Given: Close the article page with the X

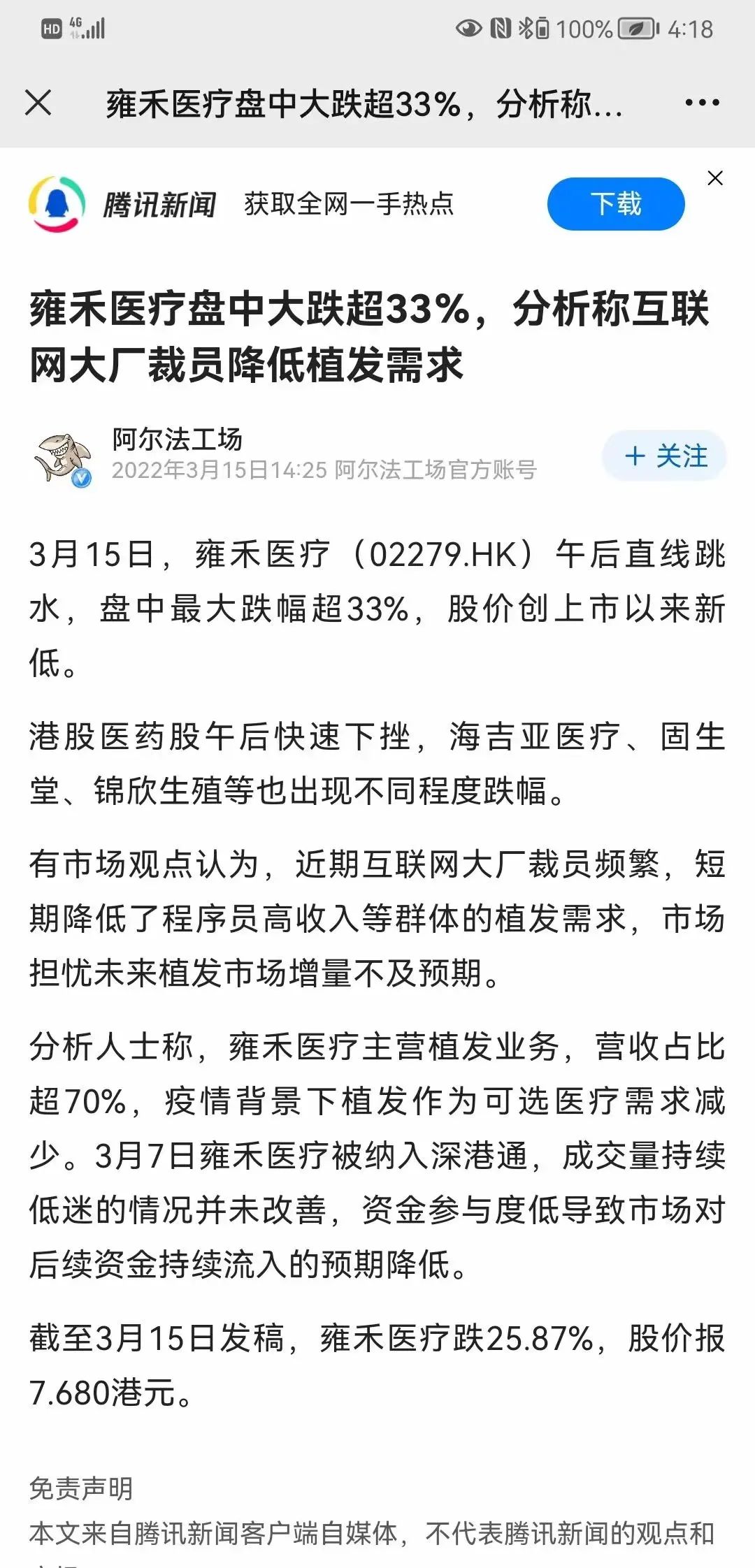Looking at the screenshot, I should (38, 103).
